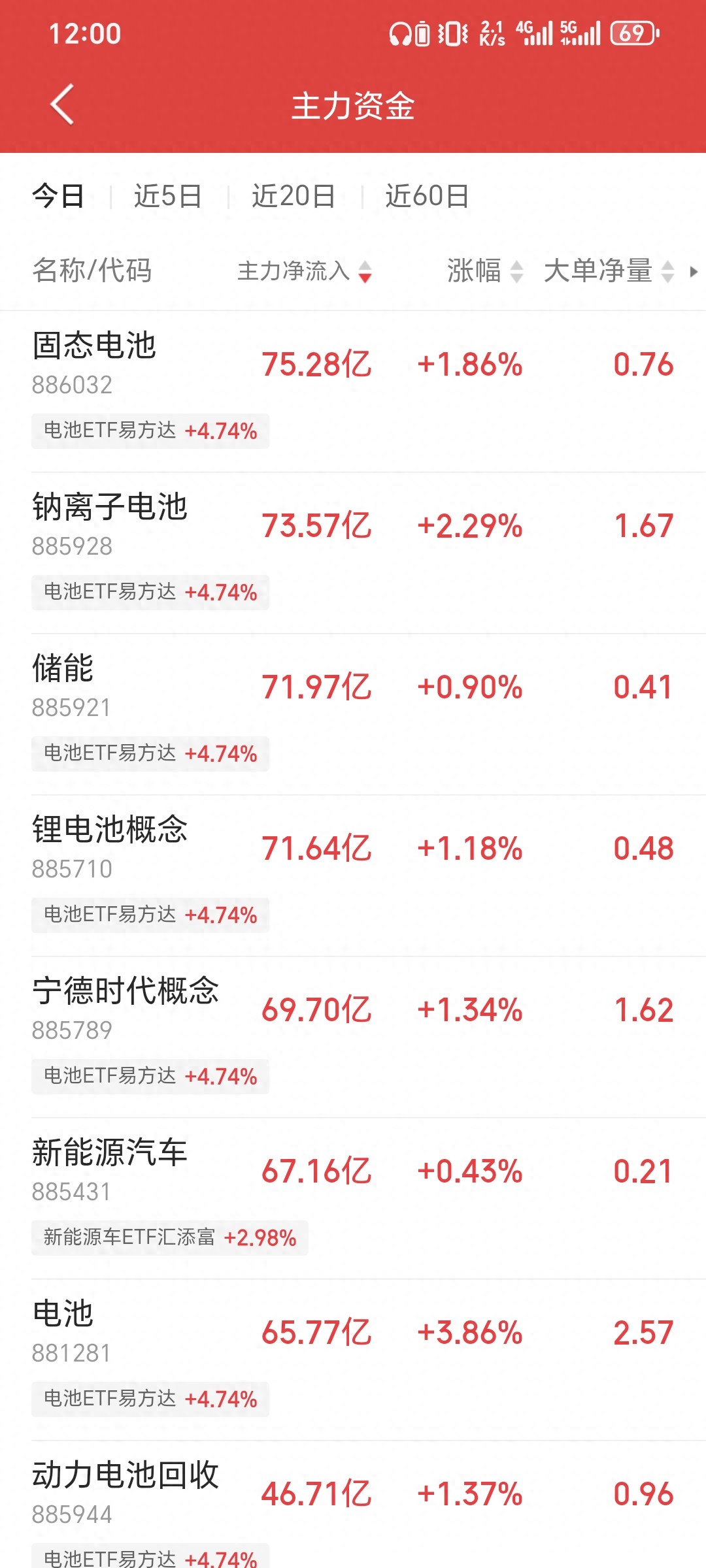Sort the list by 涨幅
Viewport: 706px width, 1568px height.
(x=484, y=271)
